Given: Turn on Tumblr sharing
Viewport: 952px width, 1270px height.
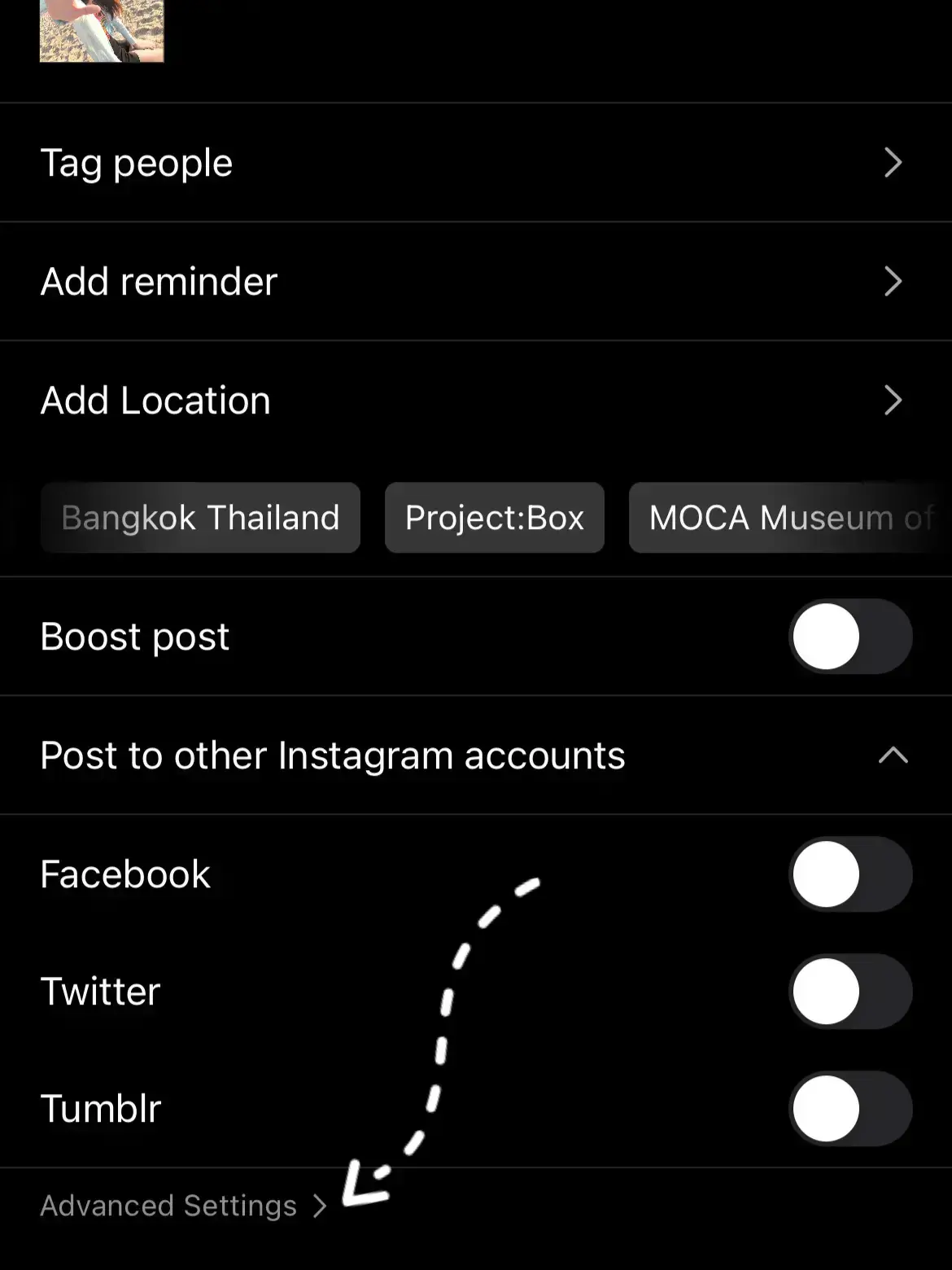Looking at the screenshot, I should pos(849,1109).
